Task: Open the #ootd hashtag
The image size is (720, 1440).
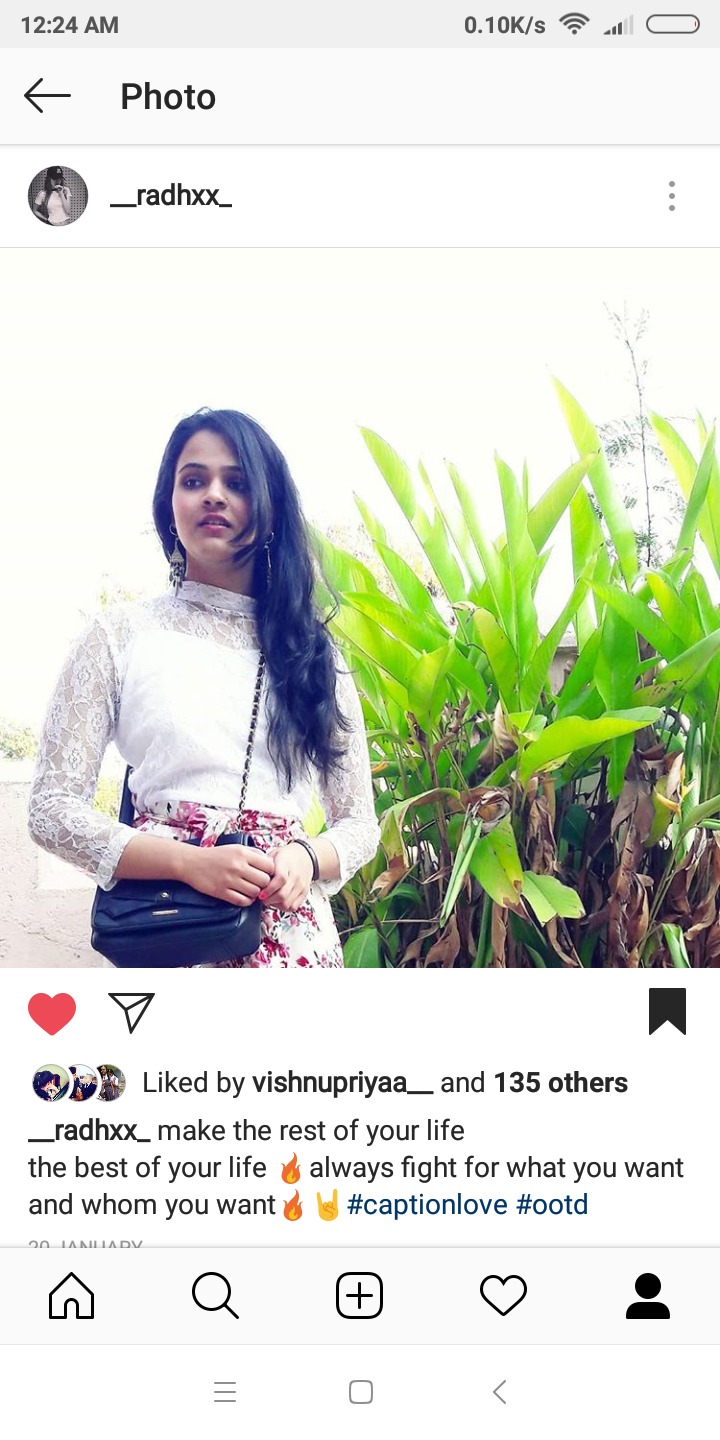Action: 552,1204
